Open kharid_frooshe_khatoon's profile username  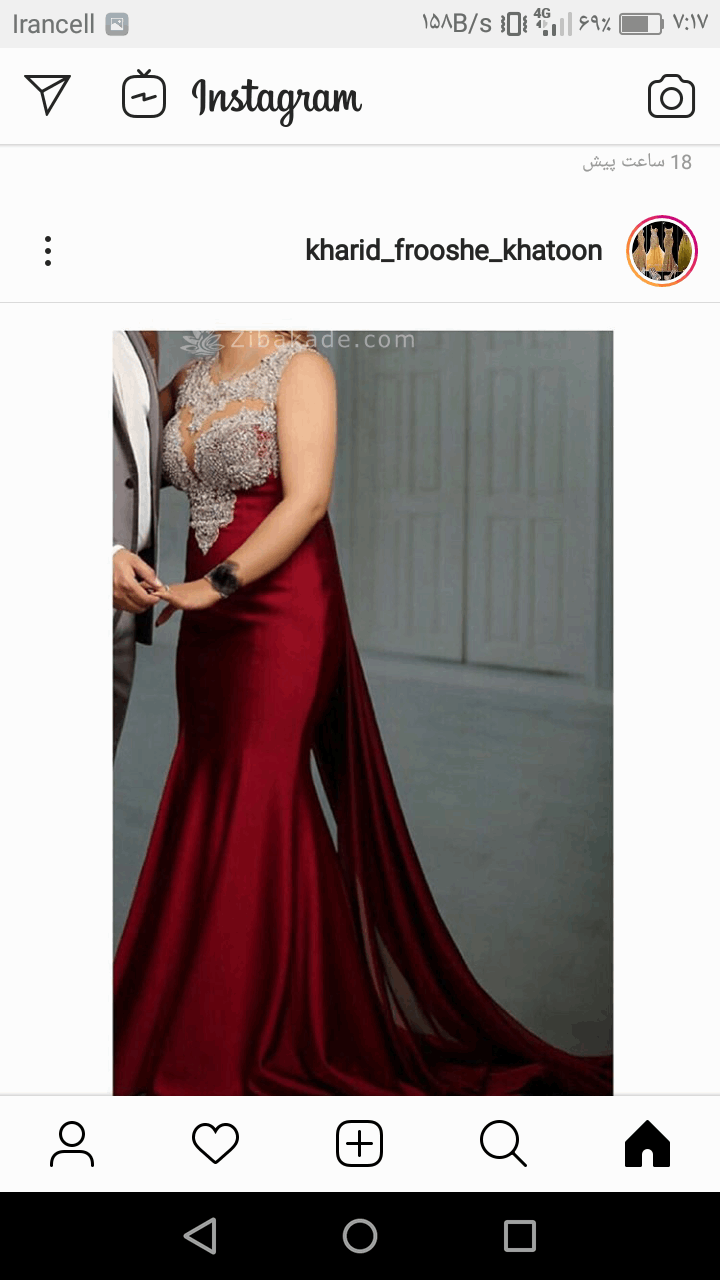453,251
